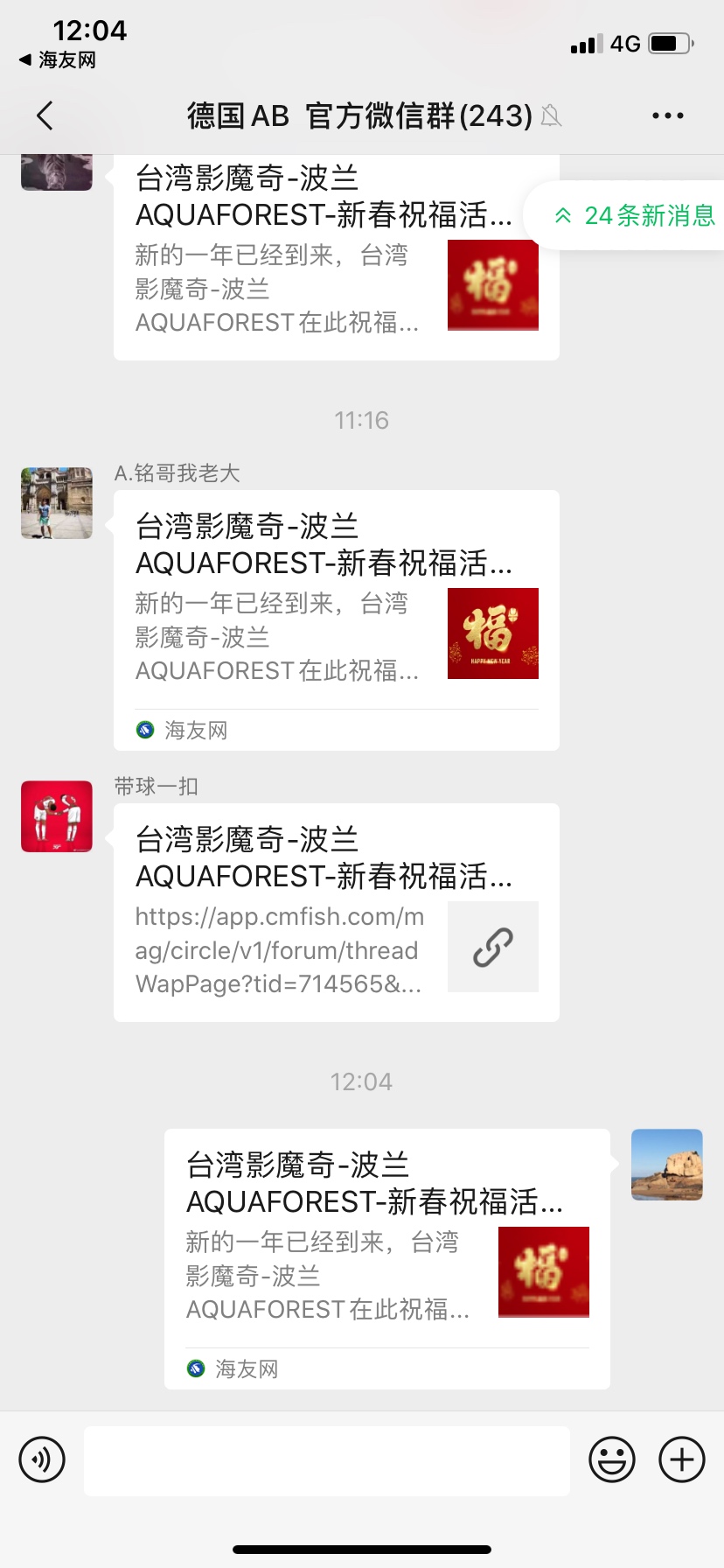Image resolution: width=724 pixels, height=1568 pixels.
Task: Open the chat's three-dot menu
Action: 667,115
